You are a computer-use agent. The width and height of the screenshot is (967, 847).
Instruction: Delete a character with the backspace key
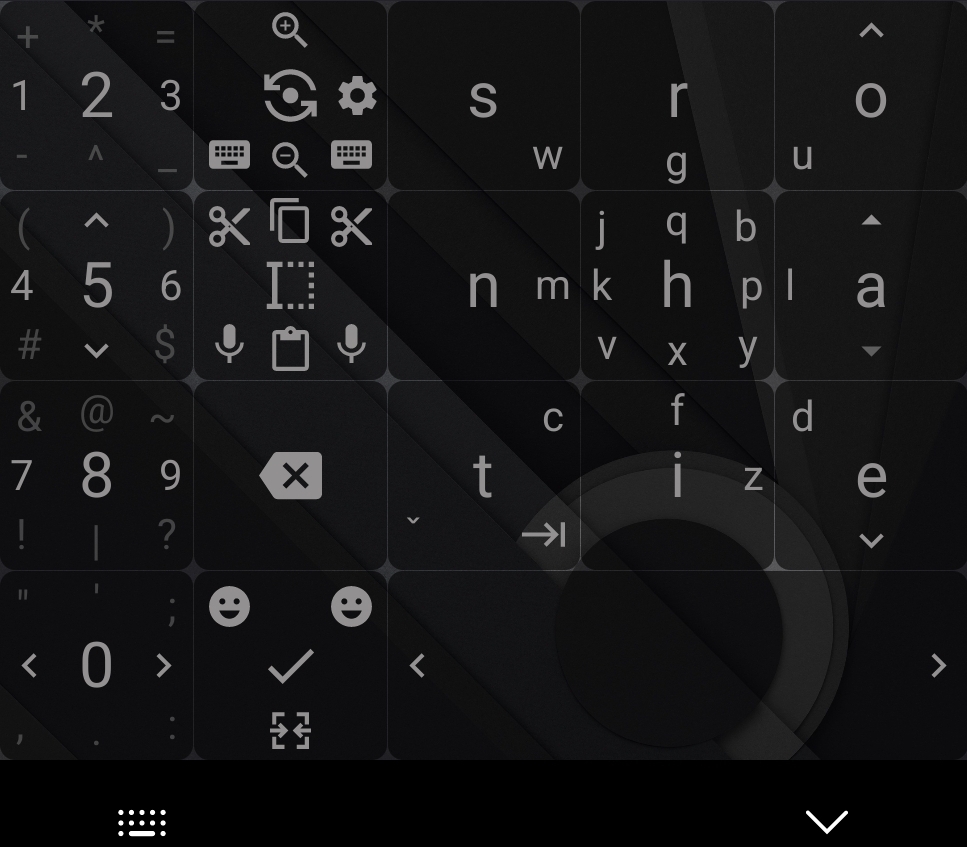click(291, 476)
